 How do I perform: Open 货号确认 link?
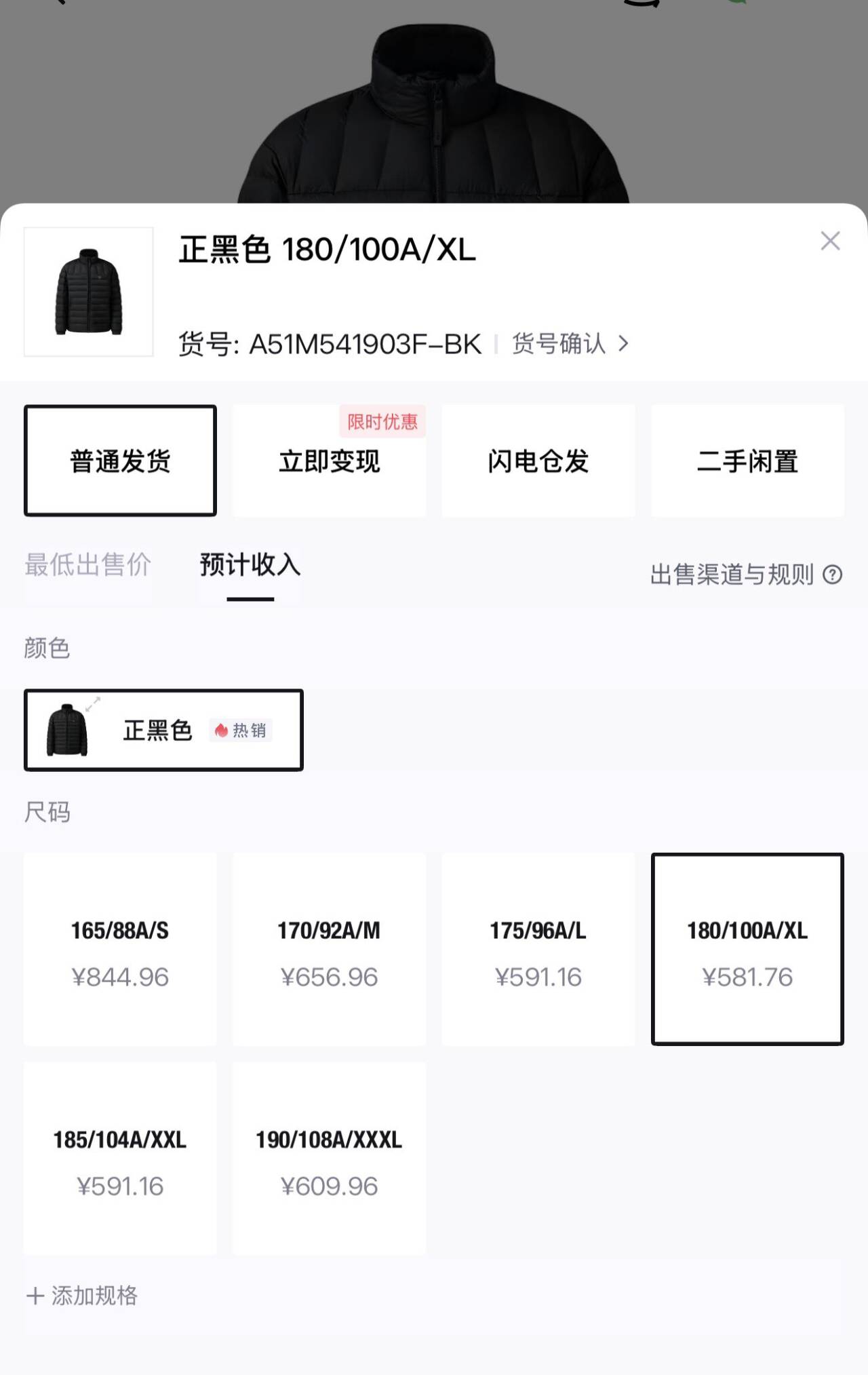pos(570,344)
